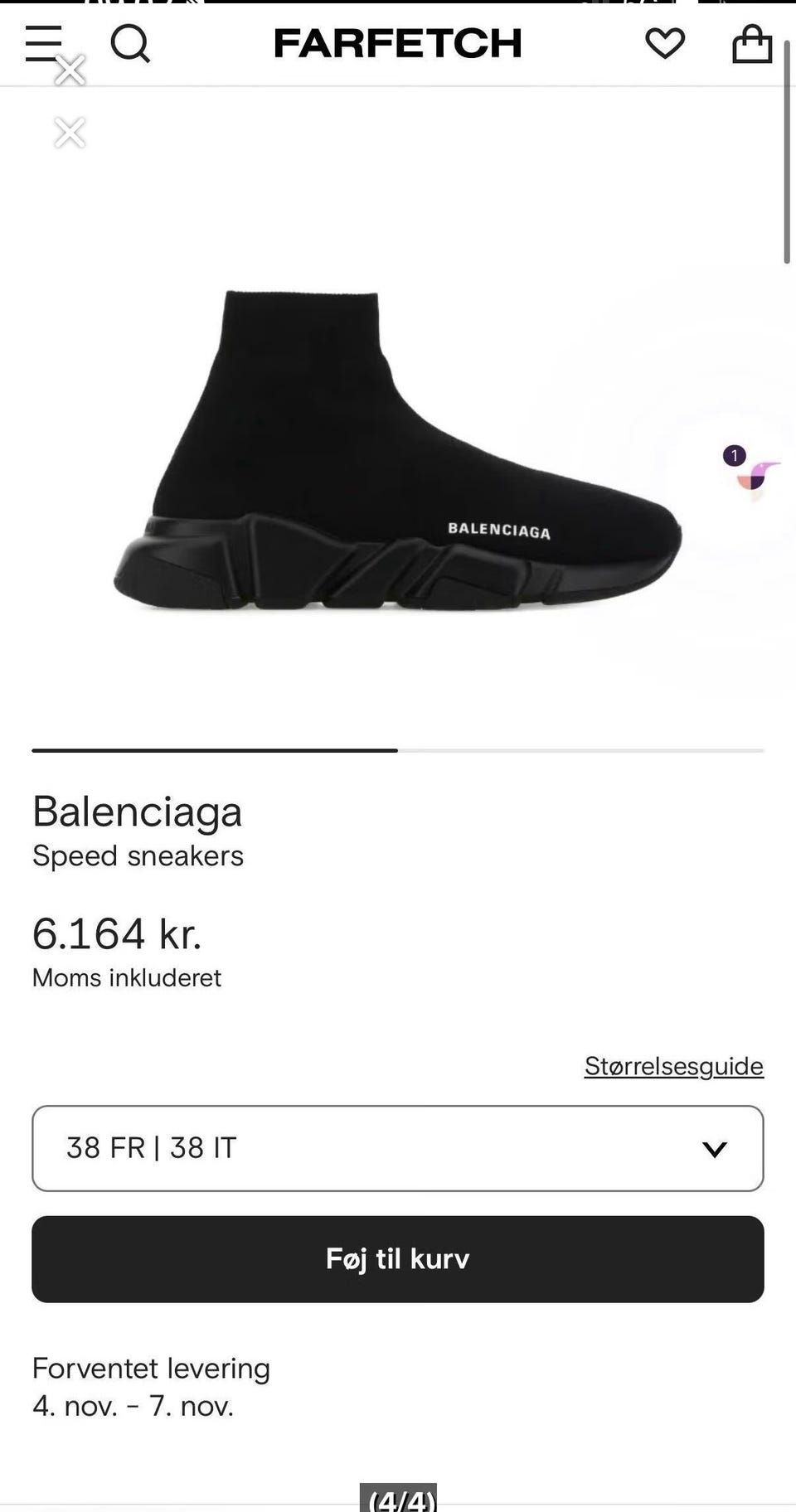The image size is (796, 1512).
Task: Expand the 38 FR | 38 IT size dropdown
Action: click(398, 1148)
